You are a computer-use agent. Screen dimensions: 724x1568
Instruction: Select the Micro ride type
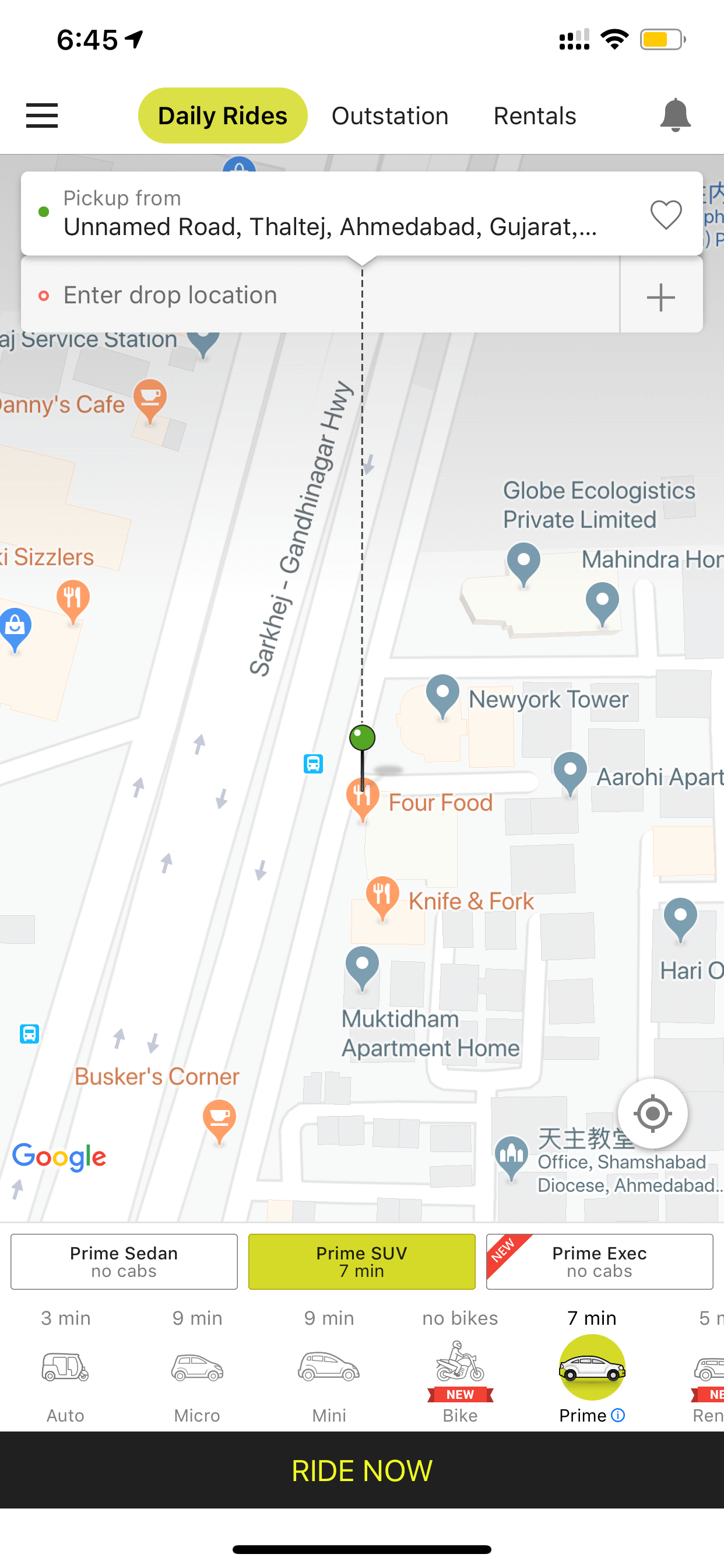[x=197, y=1367]
